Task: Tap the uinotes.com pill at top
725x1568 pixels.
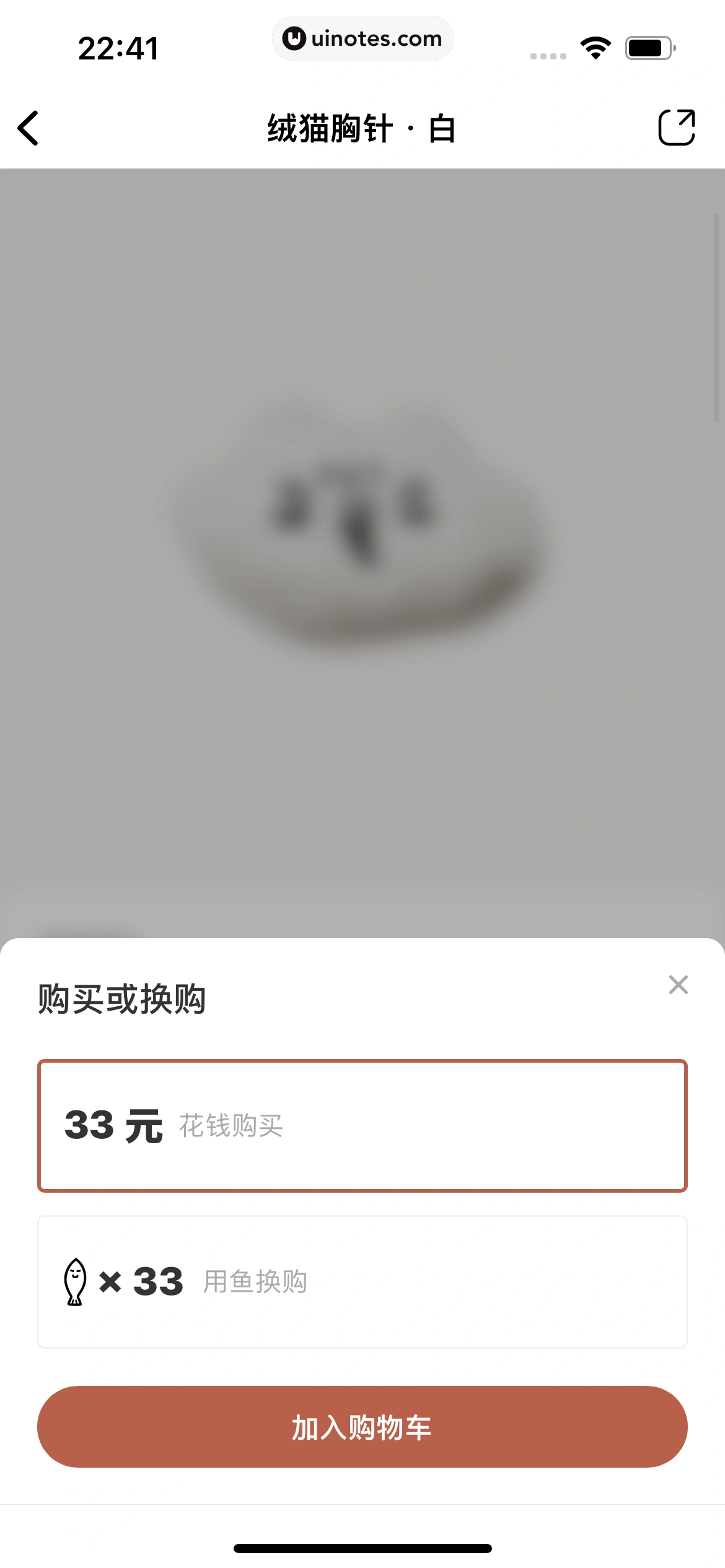Action: (362, 38)
